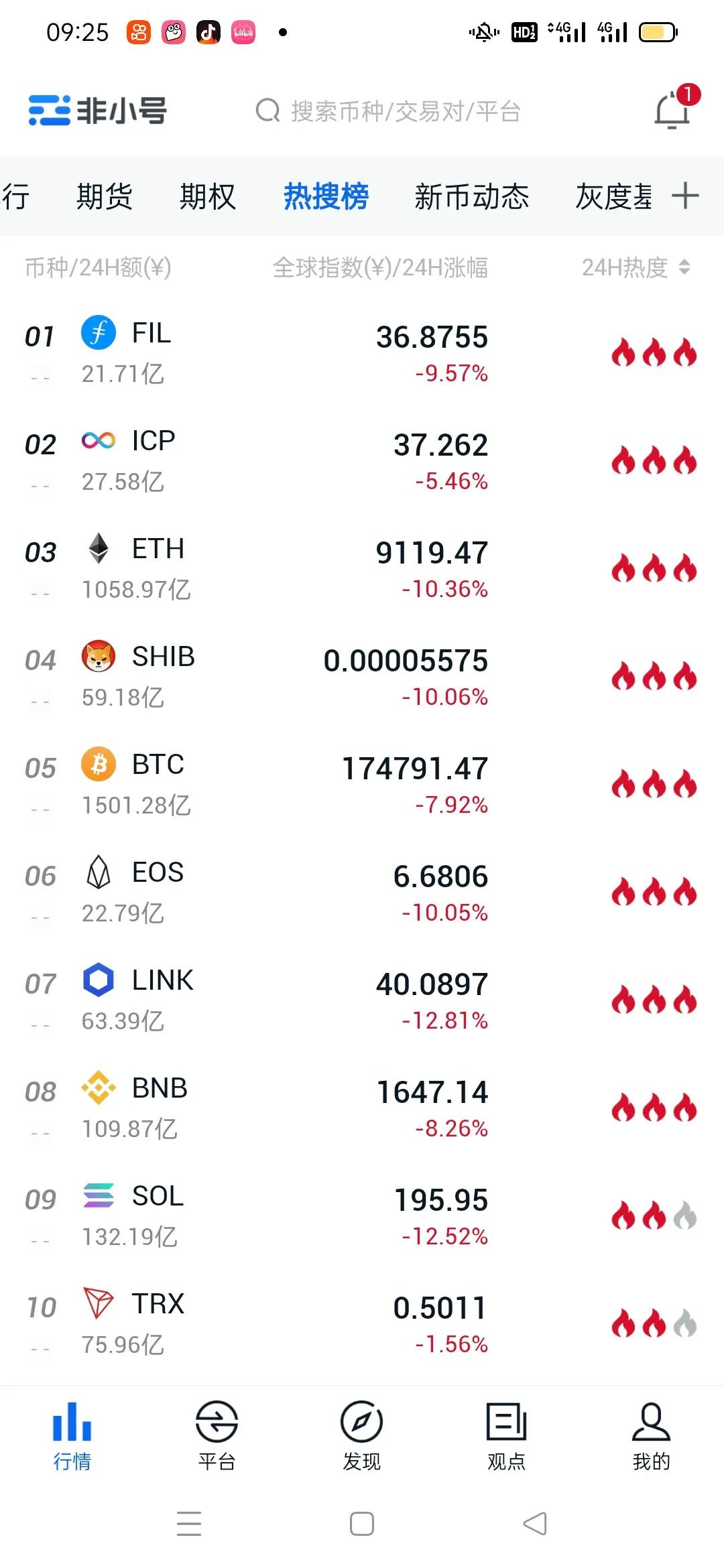The image size is (724, 1568).
Task: Switch to the 期货 tab
Action: [x=104, y=196]
